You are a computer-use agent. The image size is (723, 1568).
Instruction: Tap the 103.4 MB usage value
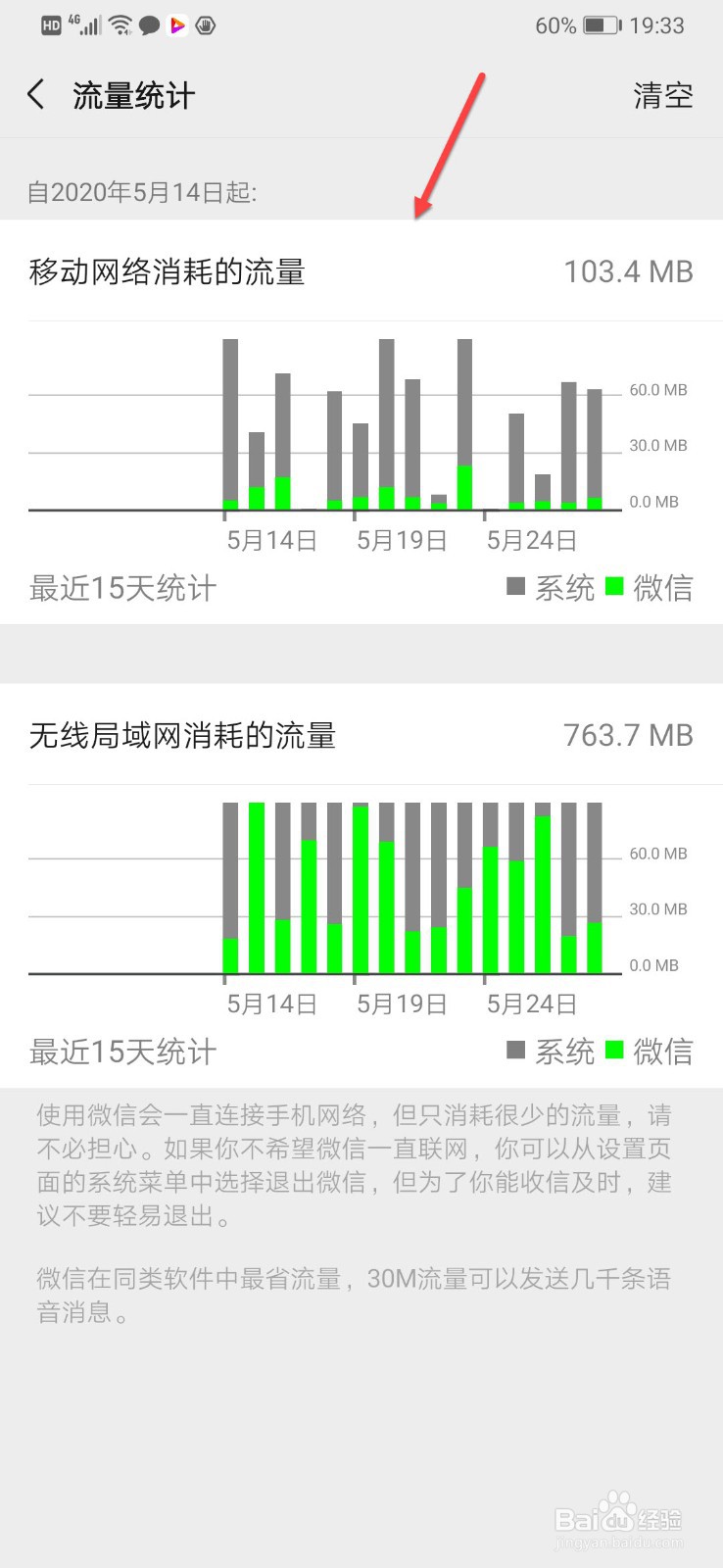click(627, 271)
